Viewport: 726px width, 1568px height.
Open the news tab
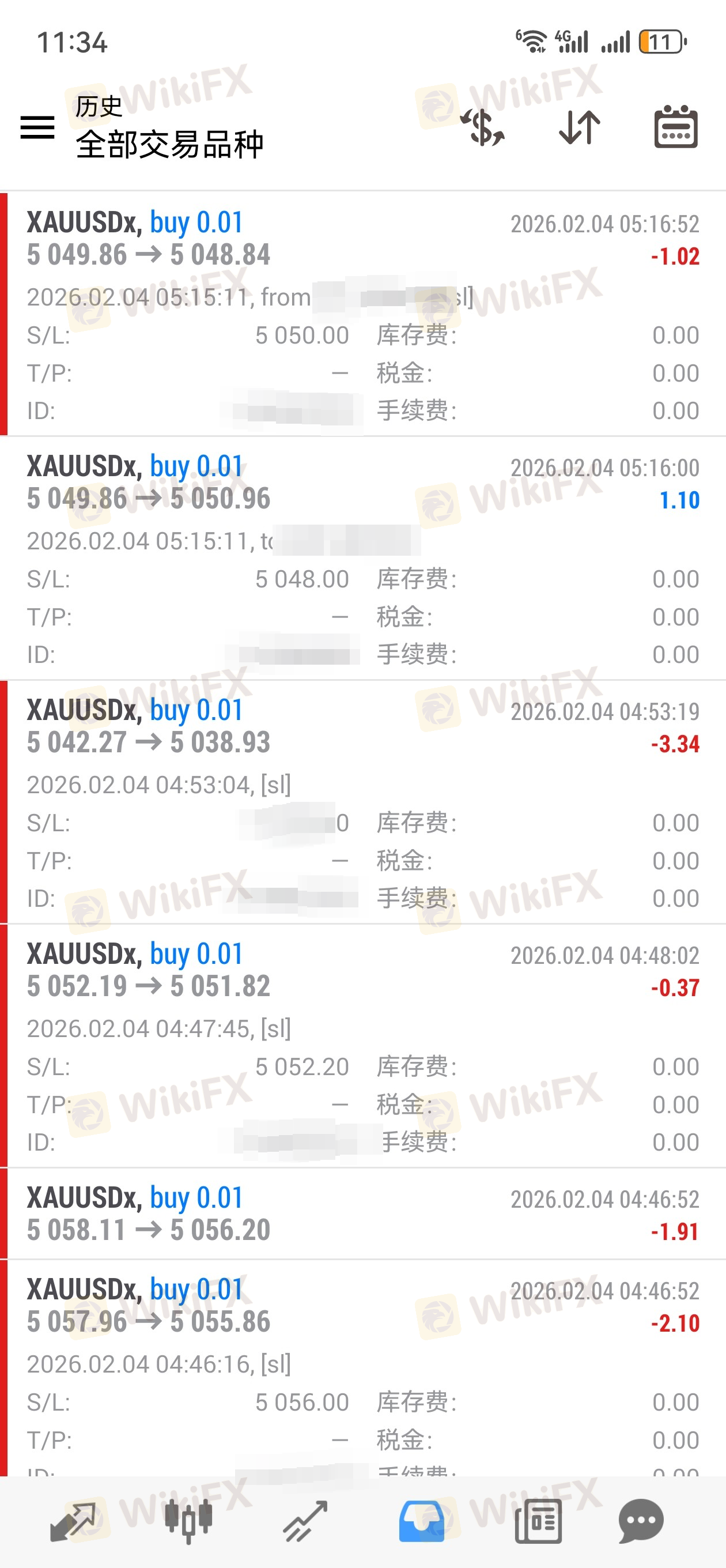click(538, 1521)
